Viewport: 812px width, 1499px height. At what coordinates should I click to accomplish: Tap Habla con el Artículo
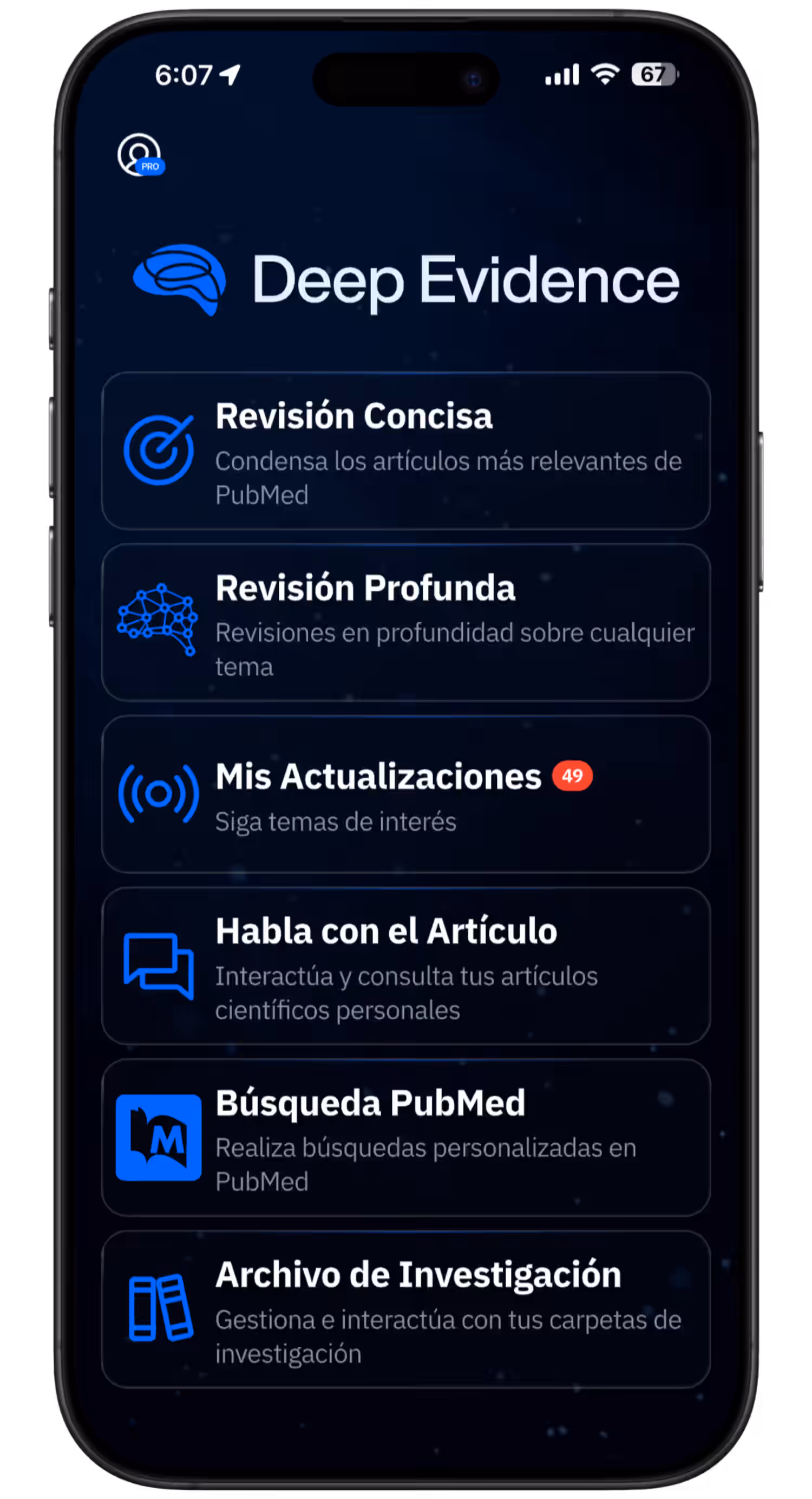pyautogui.click(x=405, y=966)
